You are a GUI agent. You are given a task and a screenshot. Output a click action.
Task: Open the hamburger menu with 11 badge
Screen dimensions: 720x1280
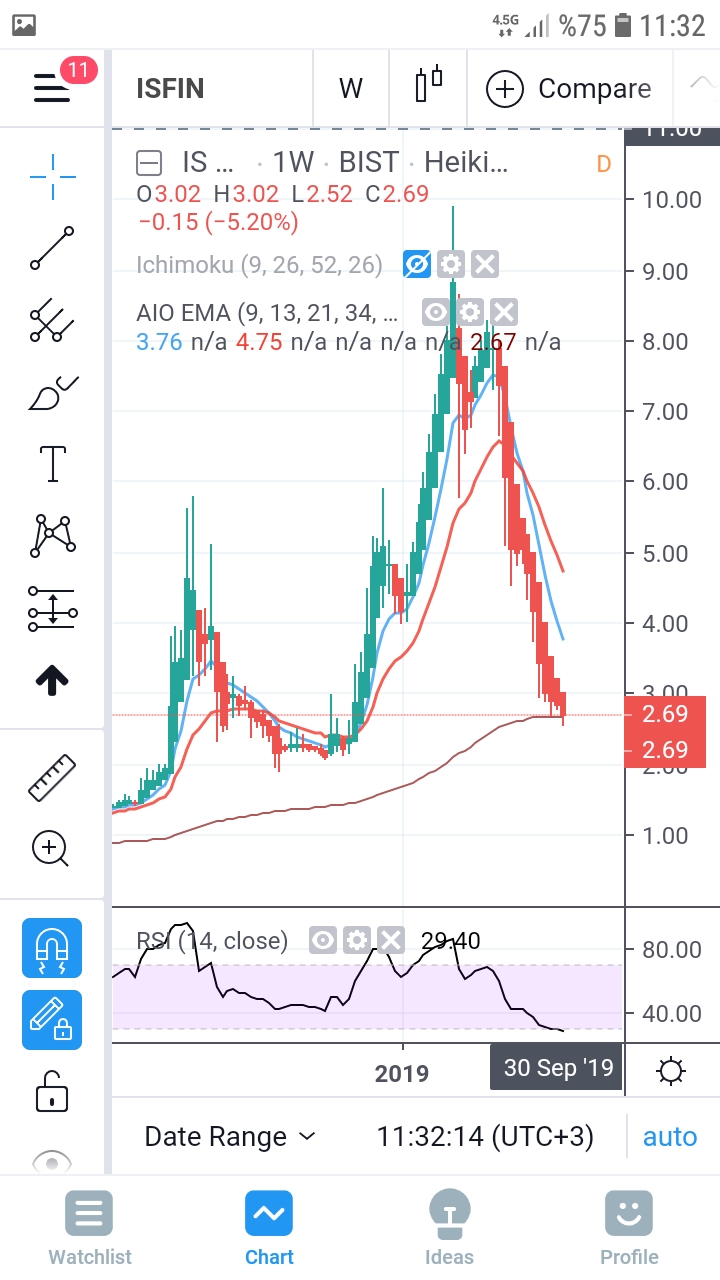click(x=52, y=87)
